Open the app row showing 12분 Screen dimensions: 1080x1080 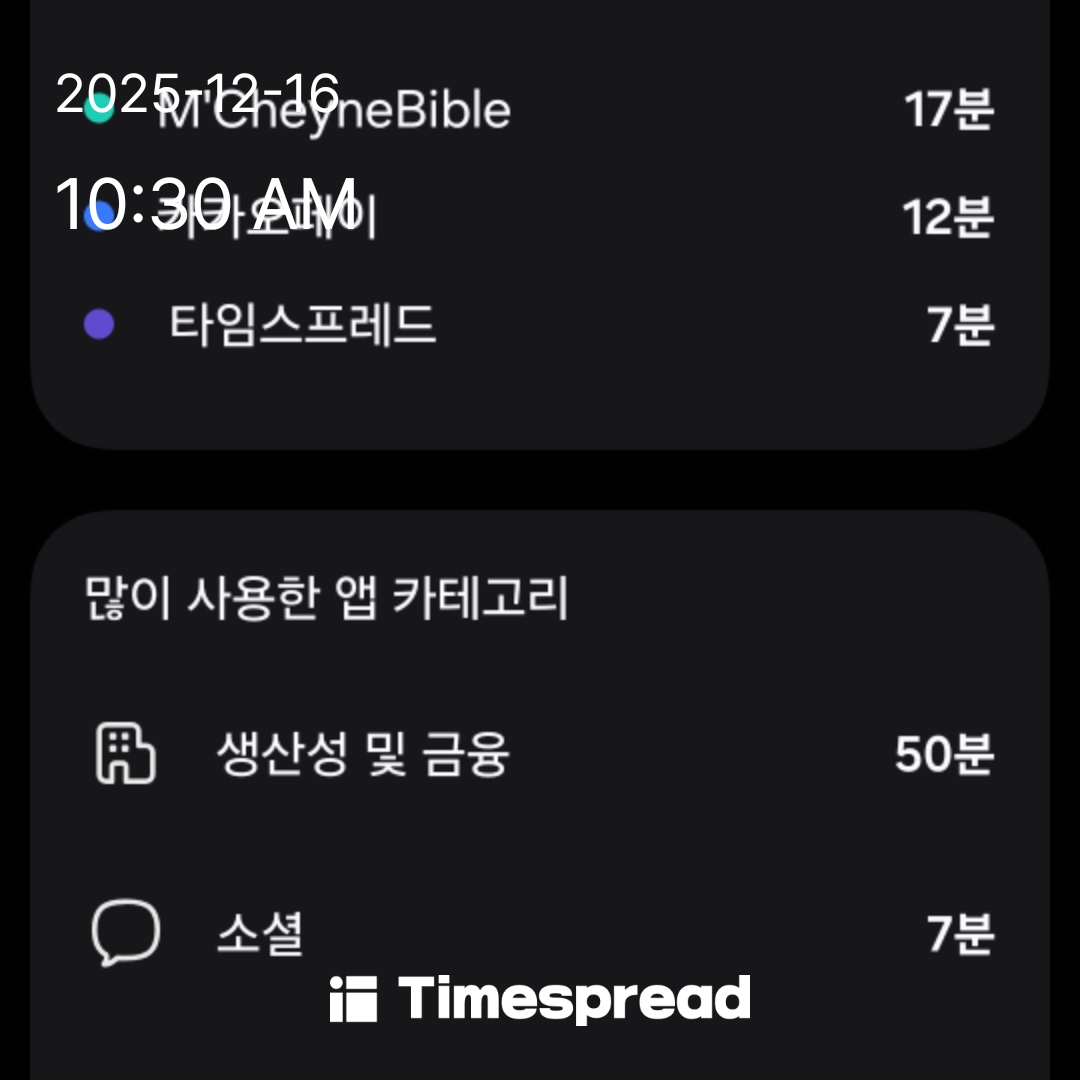pyautogui.click(x=540, y=217)
